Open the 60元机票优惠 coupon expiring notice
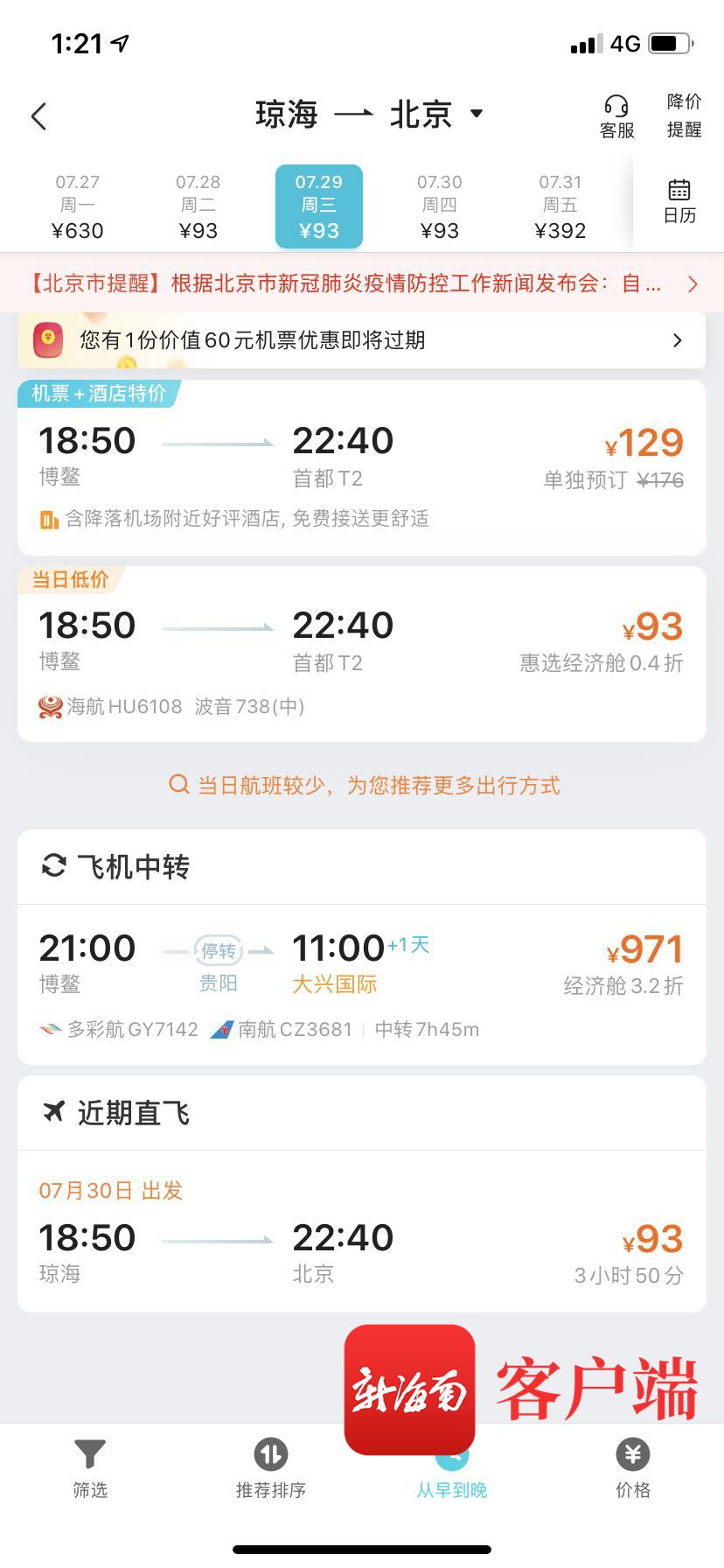Screen dimensions: 724x1568 [362, 339]
